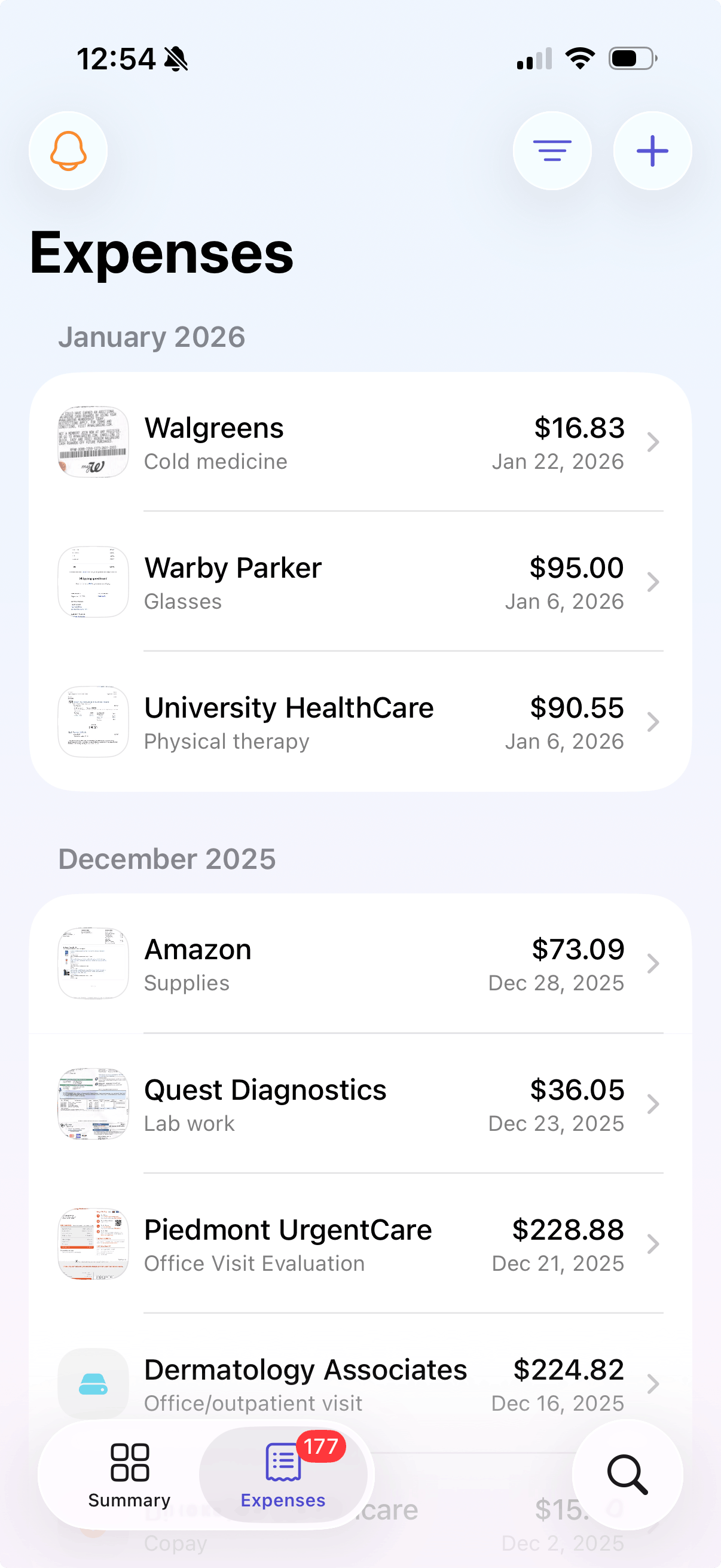View the Walgreens receipt thumbnail
Viewport: 721px width, 1568px height.
pos(93,443)
